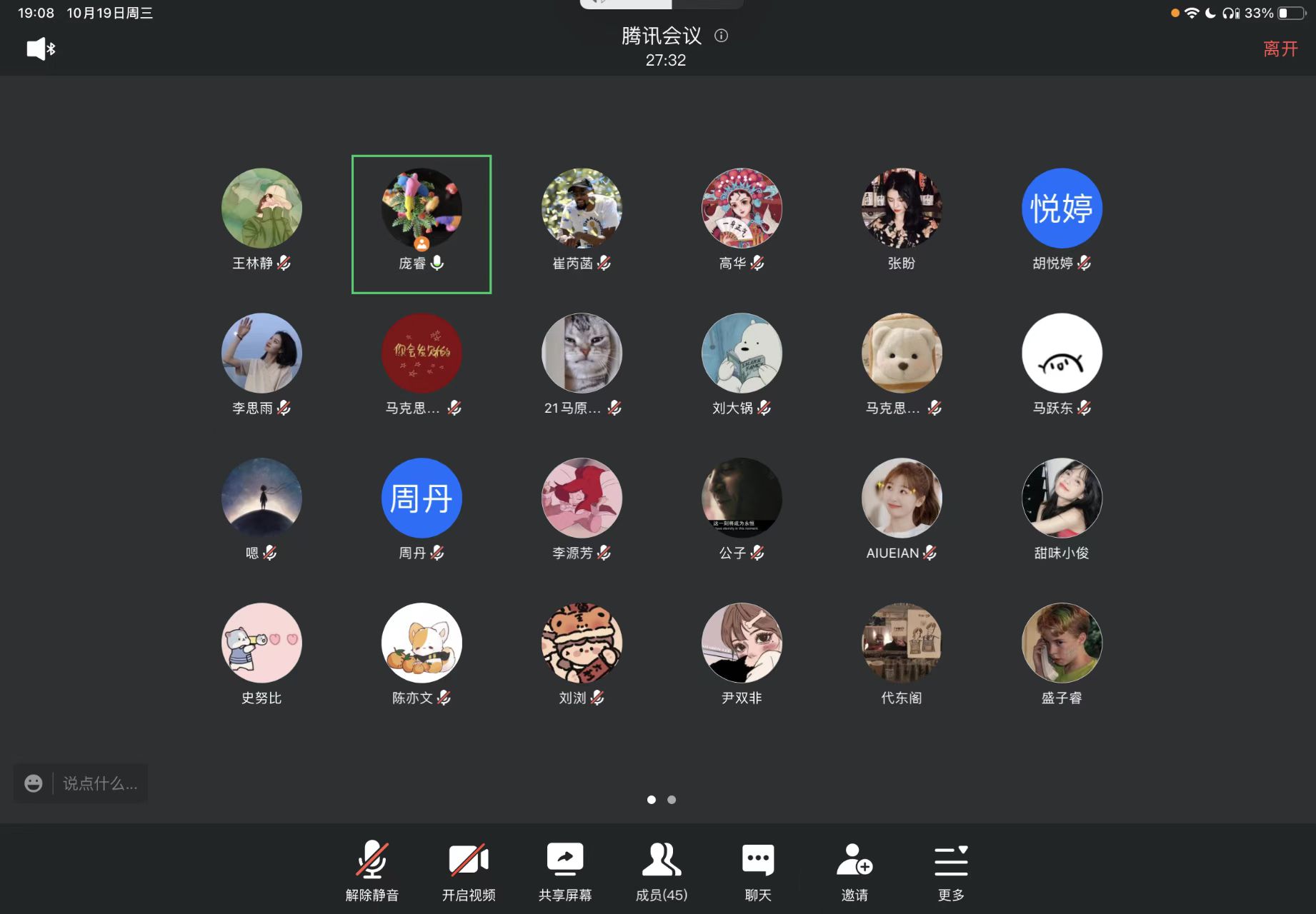1316x914 pixels.
Task: Select participant tile 周丹
Action: pyautogui.click(x=422, y=498)
